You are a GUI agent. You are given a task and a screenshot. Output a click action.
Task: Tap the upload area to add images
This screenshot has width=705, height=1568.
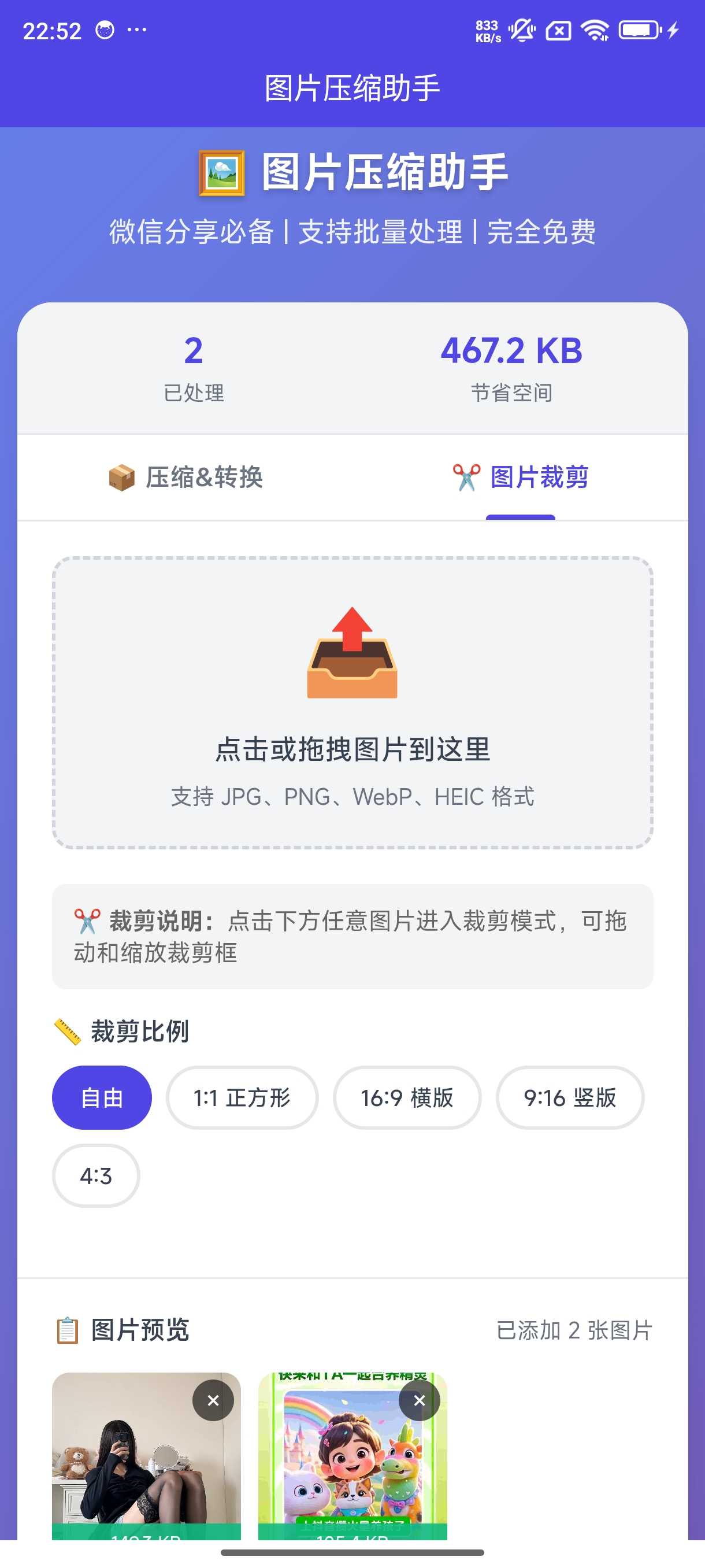(352, 702)
